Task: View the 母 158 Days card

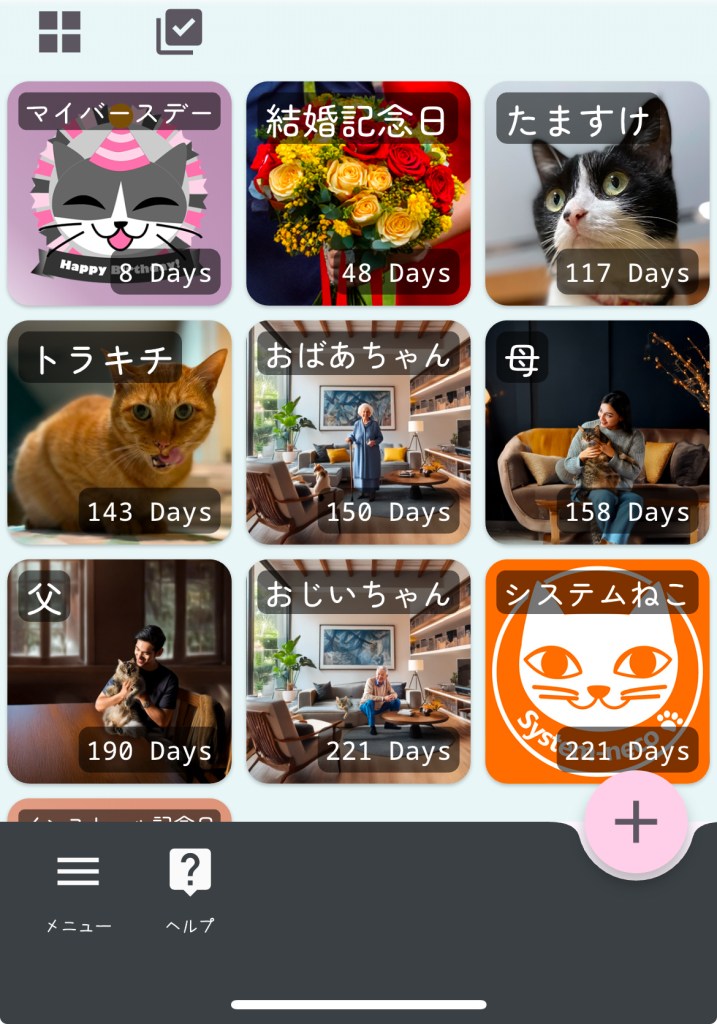Action: click(x=597, y=432)
